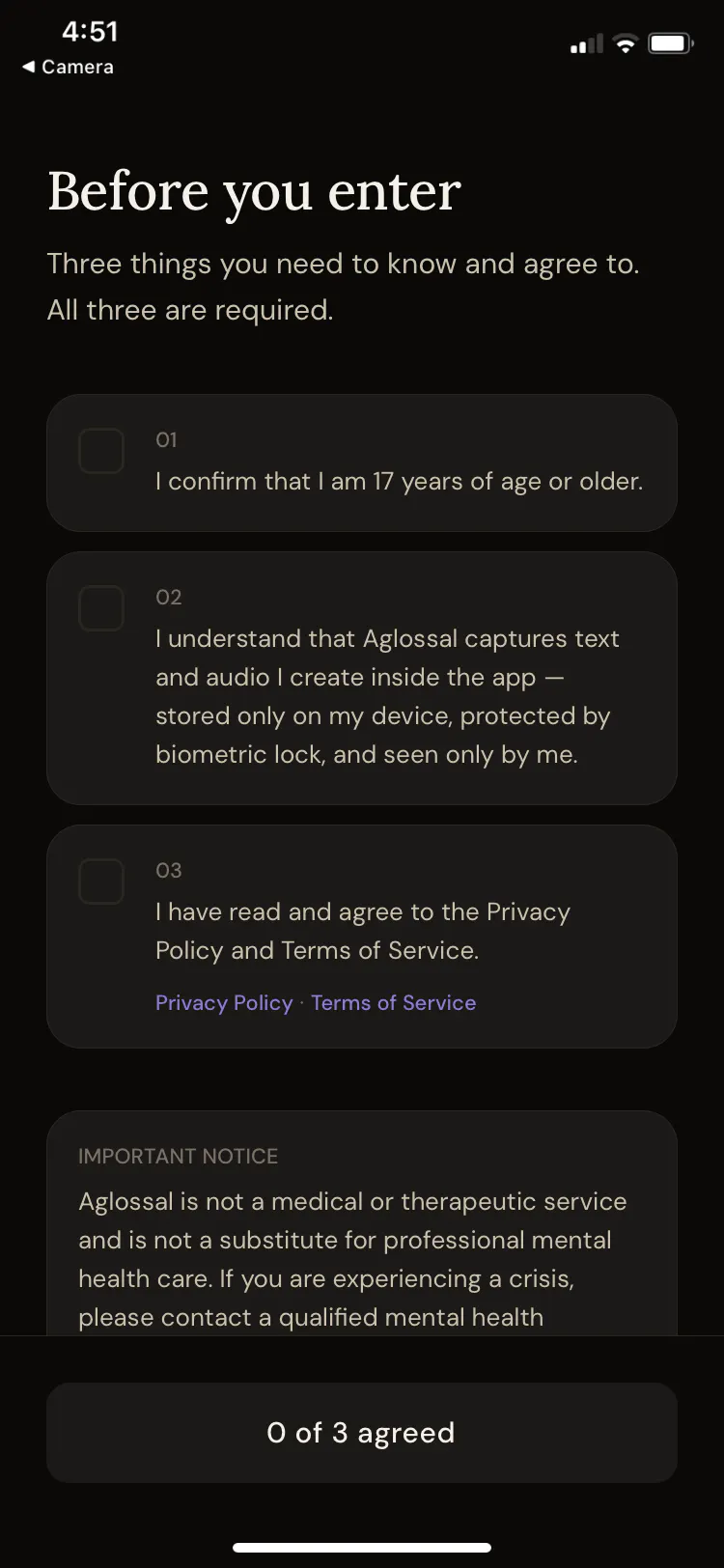Agree to Privacy Policy and Terms checkbox 03

101,882
